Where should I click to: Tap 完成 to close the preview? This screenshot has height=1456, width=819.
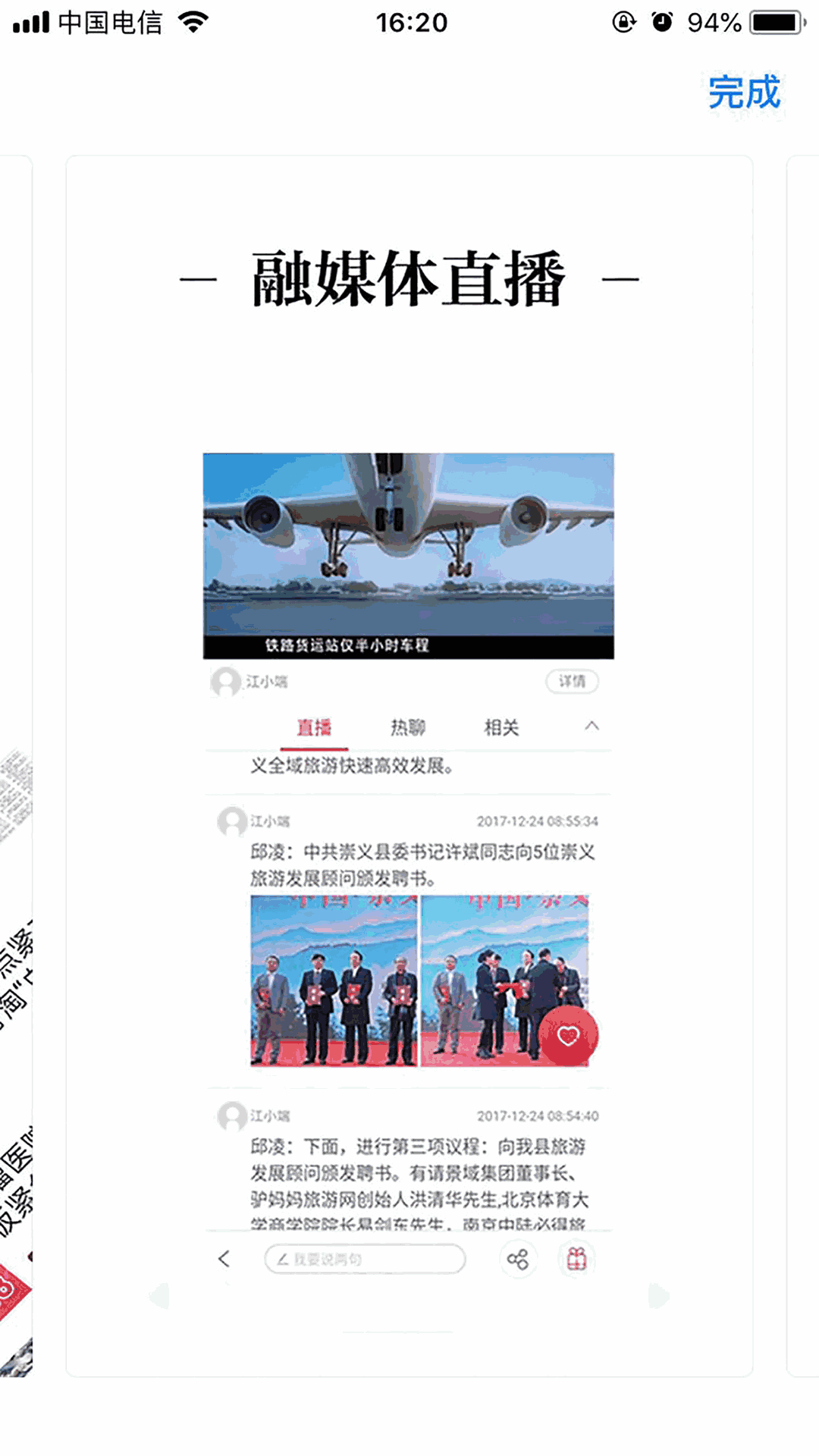[x=744, y=93]
